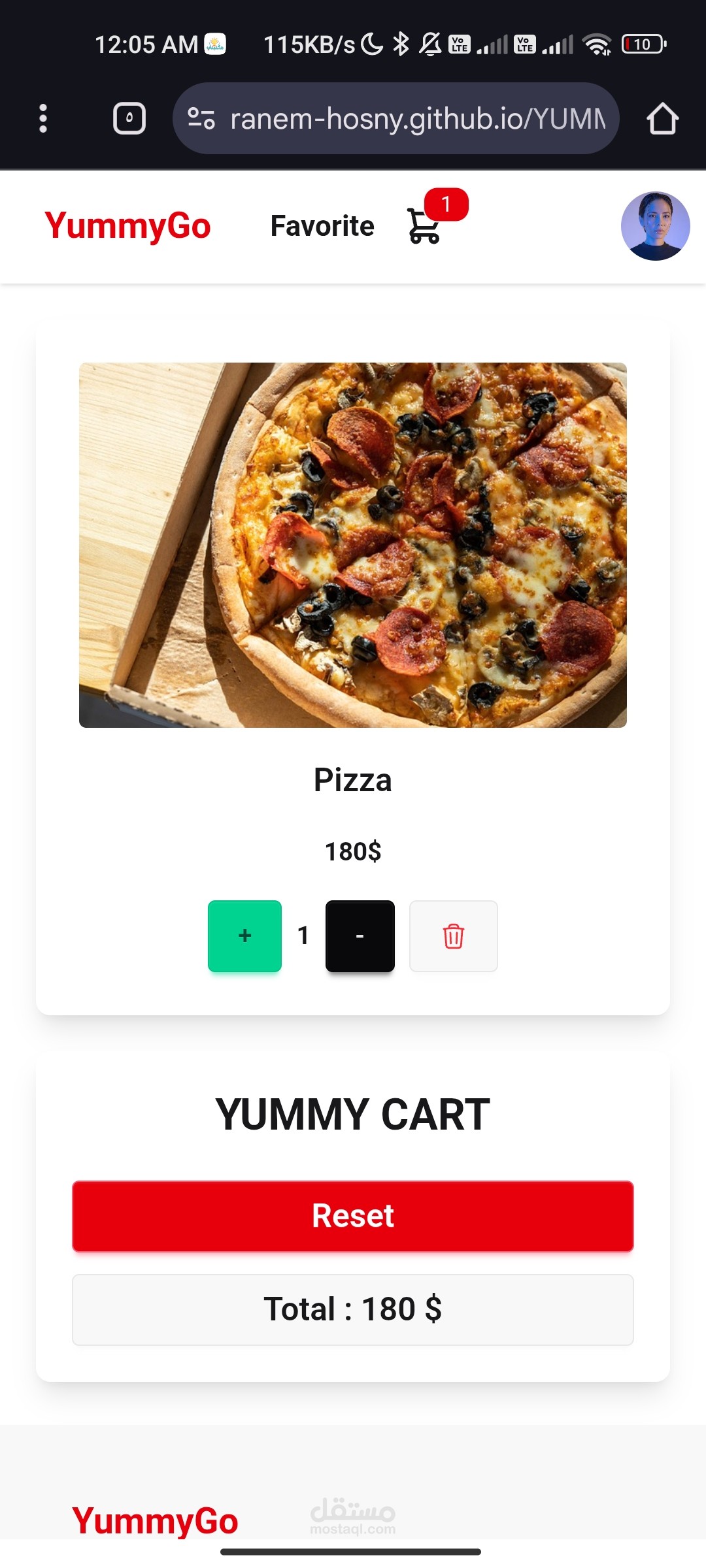Delete Pizza from the cart
The height and width of the screenshot is (1568, 706).
(x=453, y=936)
